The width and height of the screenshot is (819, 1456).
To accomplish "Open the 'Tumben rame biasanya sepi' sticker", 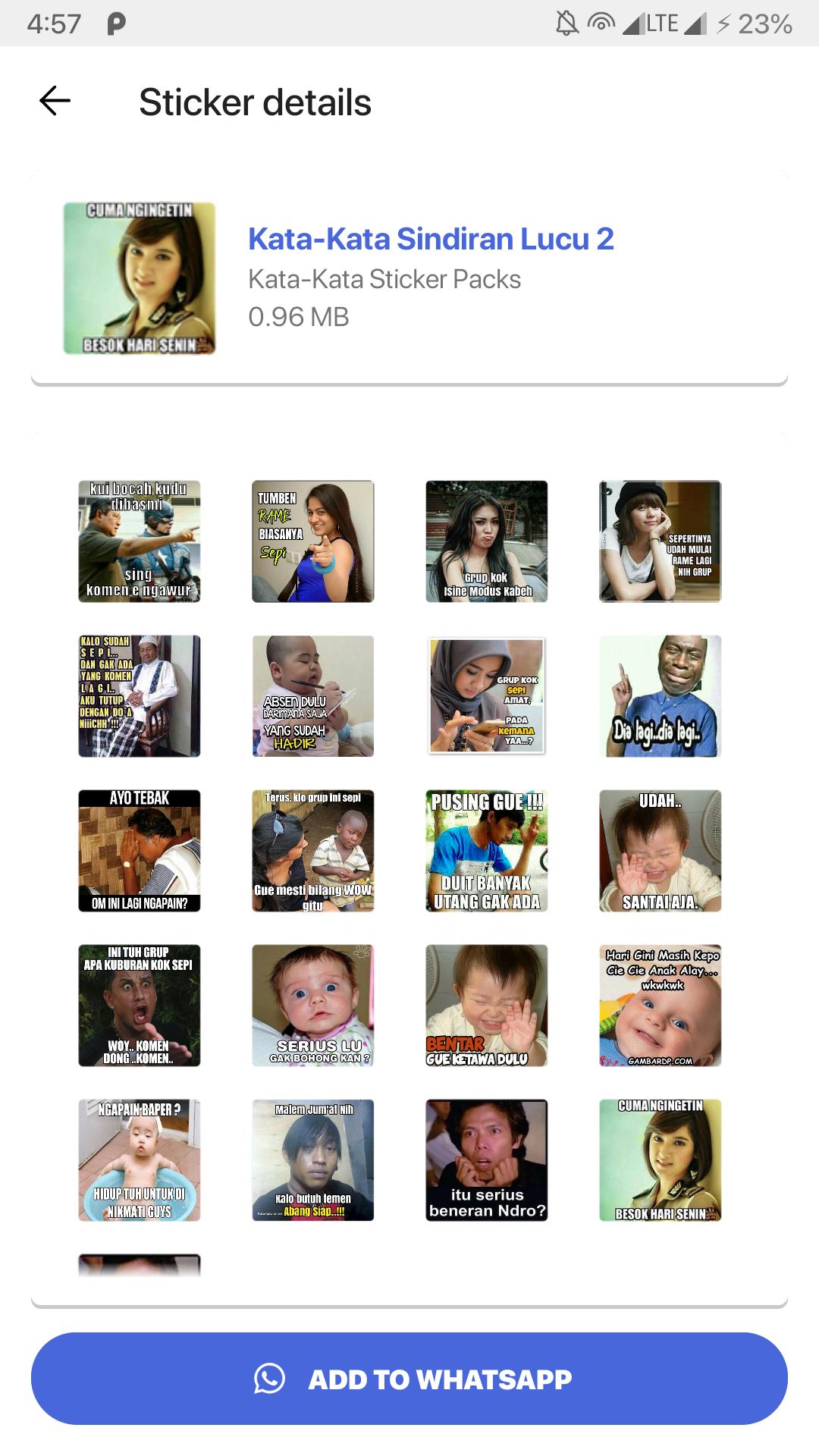I will tap(312, 541).
